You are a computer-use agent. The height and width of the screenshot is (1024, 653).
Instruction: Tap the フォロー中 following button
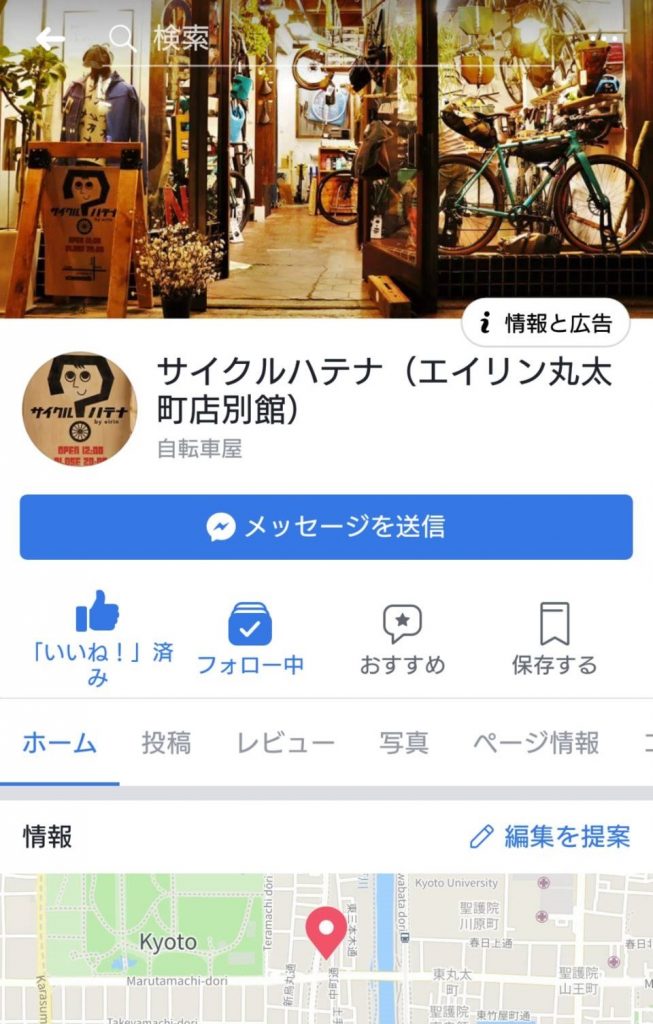tap(250, 638)
